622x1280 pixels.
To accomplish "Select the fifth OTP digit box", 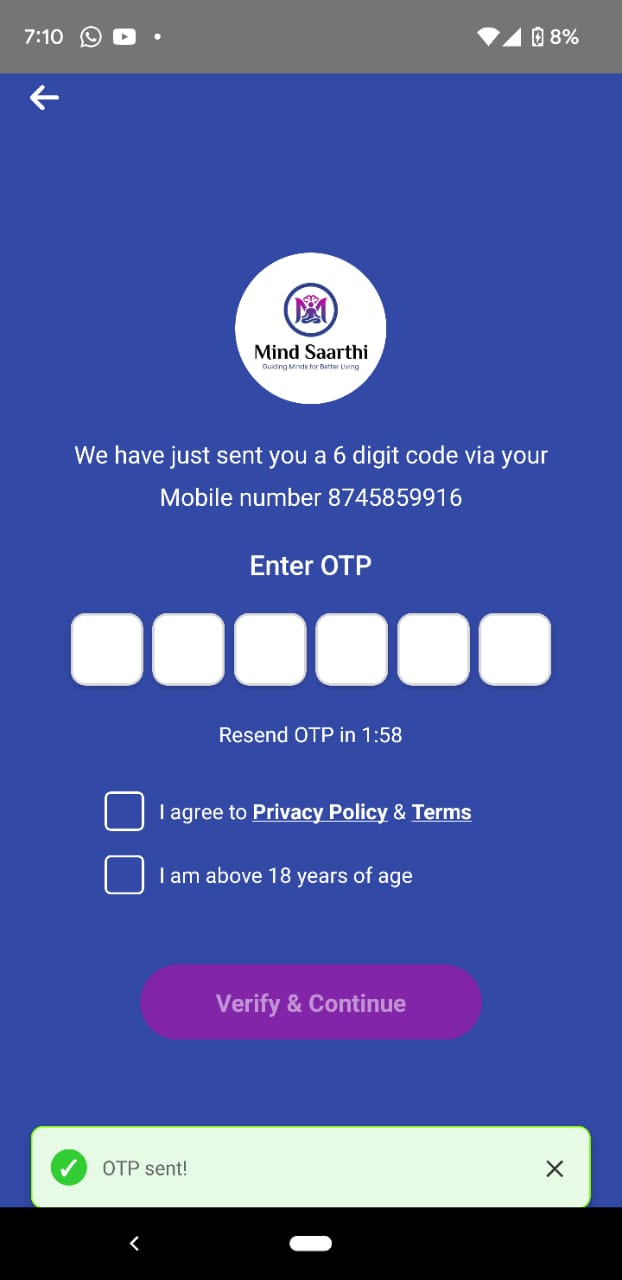I will pyautogui.click(x=433, y=650).
